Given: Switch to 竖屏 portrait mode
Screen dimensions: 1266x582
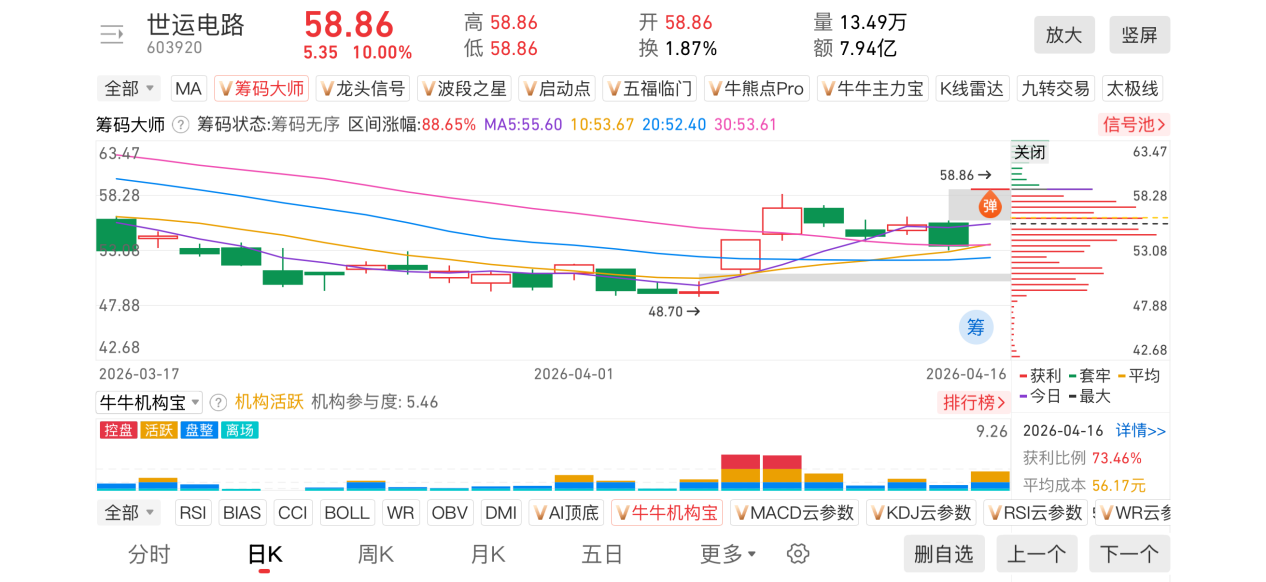Looking at the screenshot, I should 1139,35.
